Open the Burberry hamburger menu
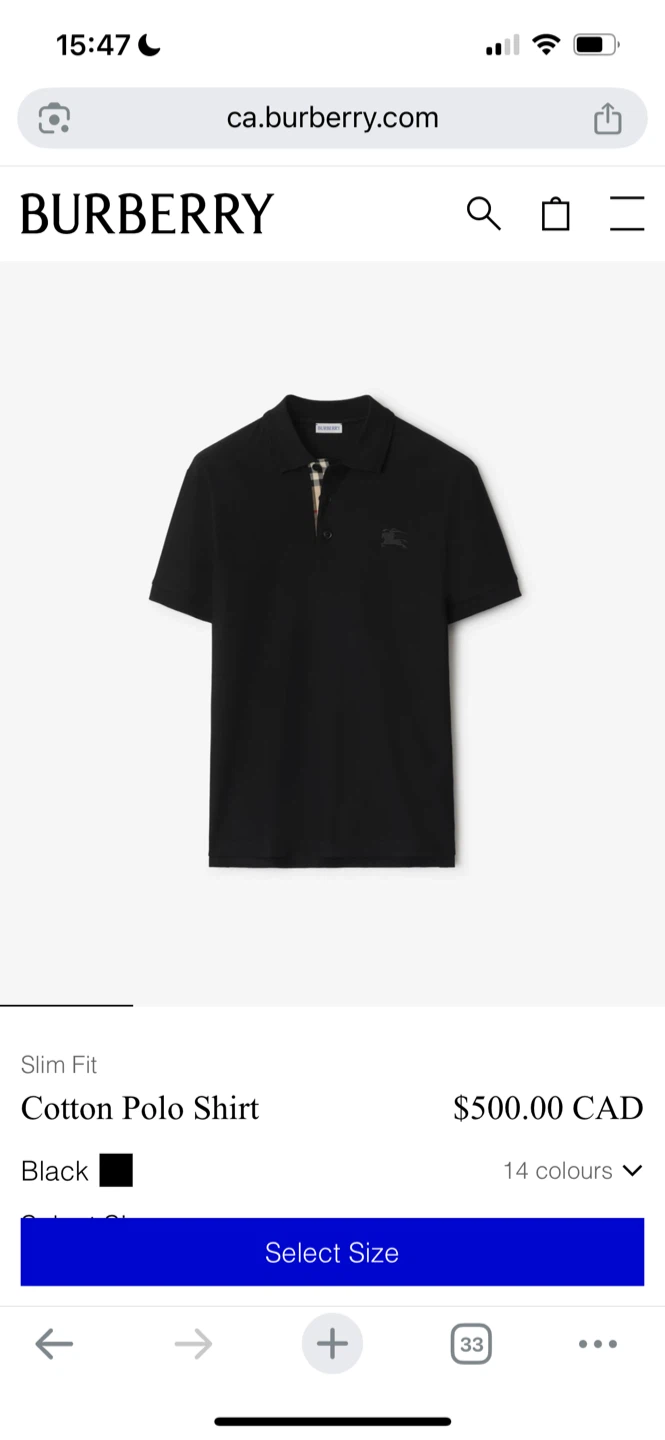 click(x=627, y=214)
